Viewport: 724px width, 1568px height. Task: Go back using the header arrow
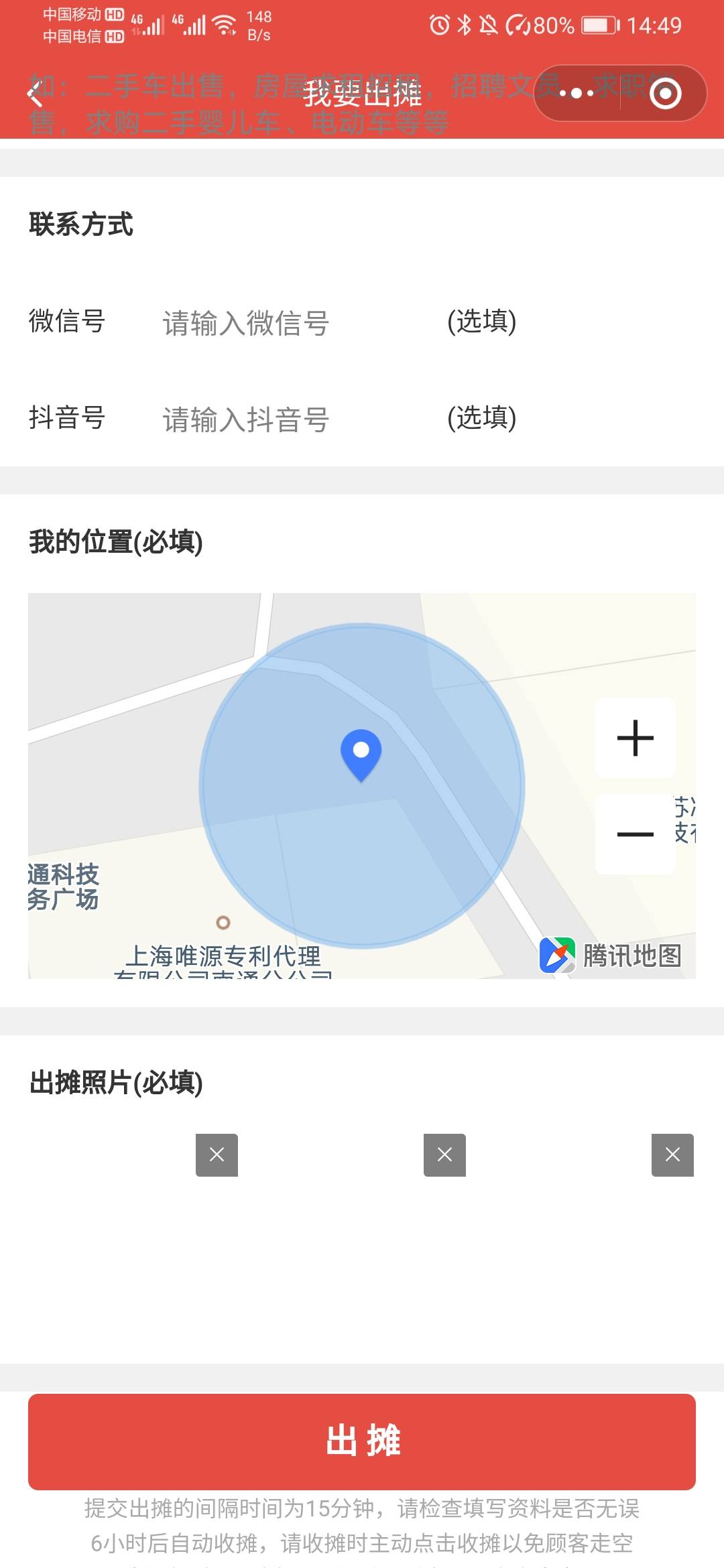(x=35, y=93)
